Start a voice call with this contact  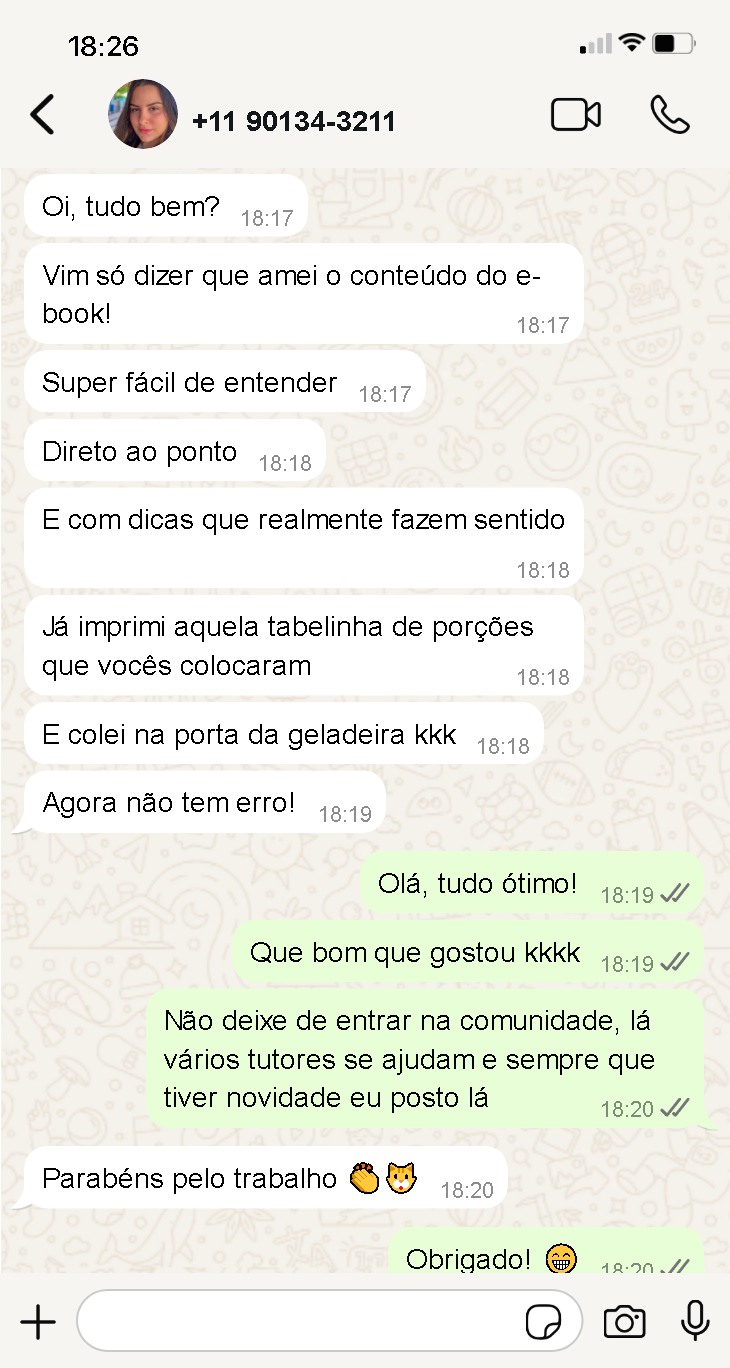[669, 115]
